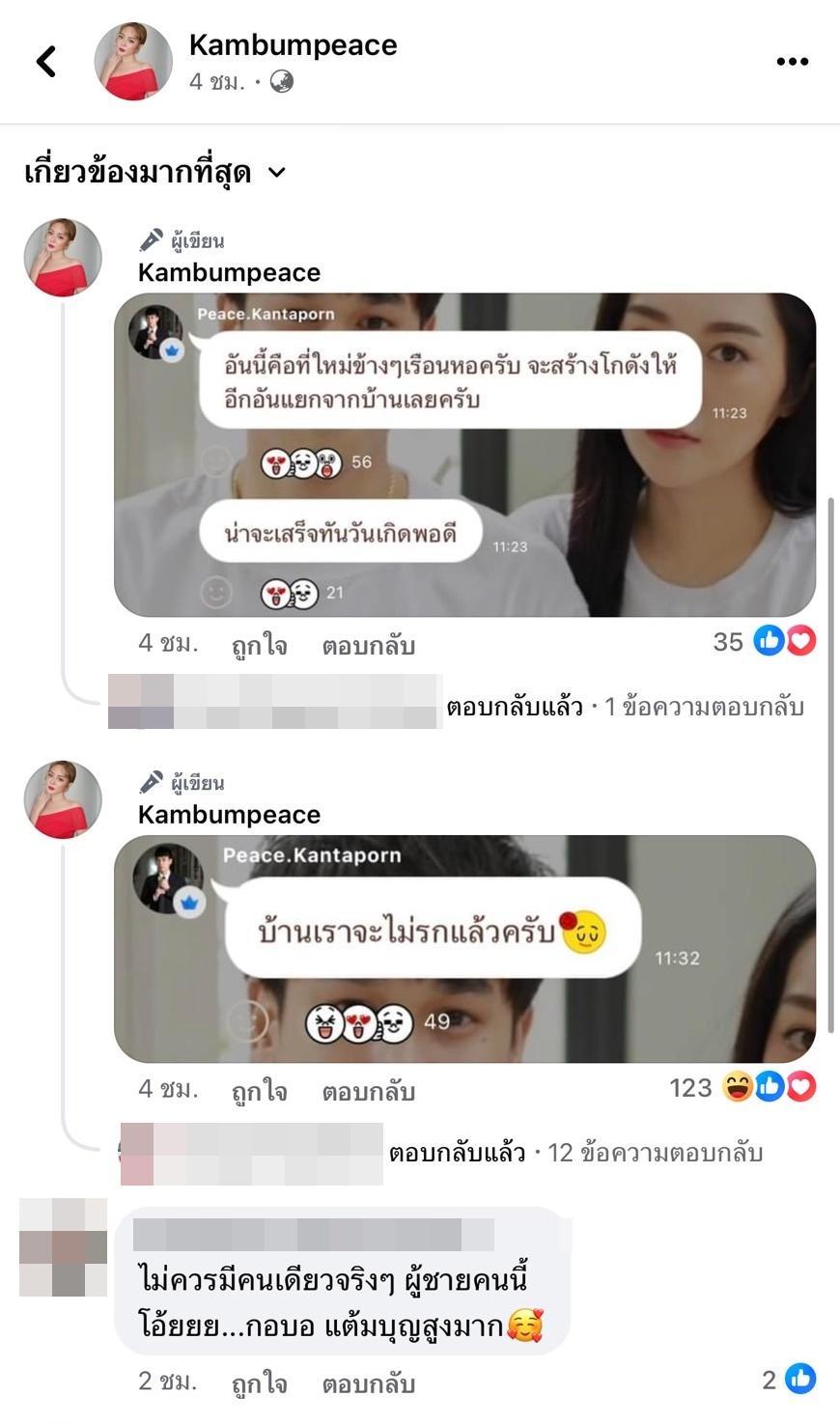Open the three-dot overflow menu

(x=792, y=62)
